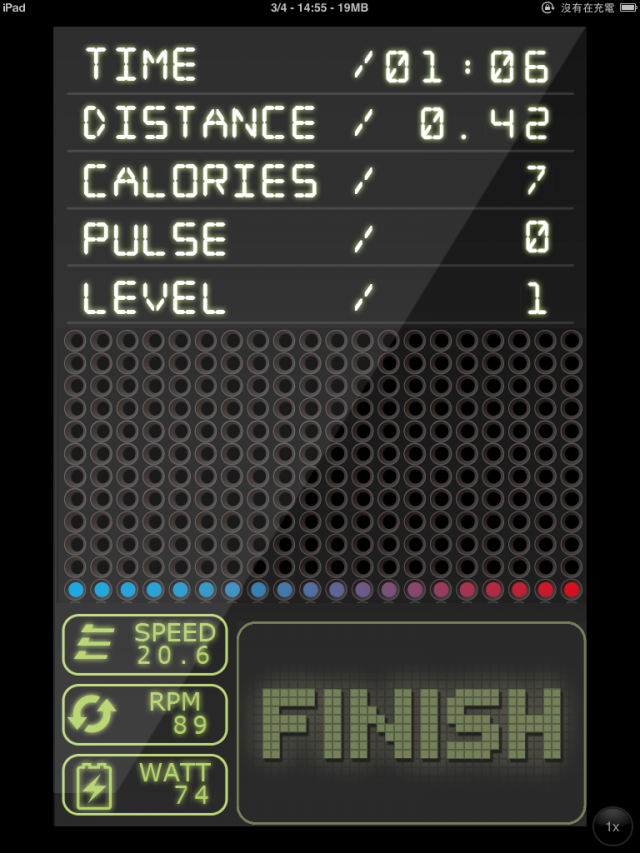Toggle the 1x scale button
Viewport: 640px width, 854px height.
pos(612,827)
